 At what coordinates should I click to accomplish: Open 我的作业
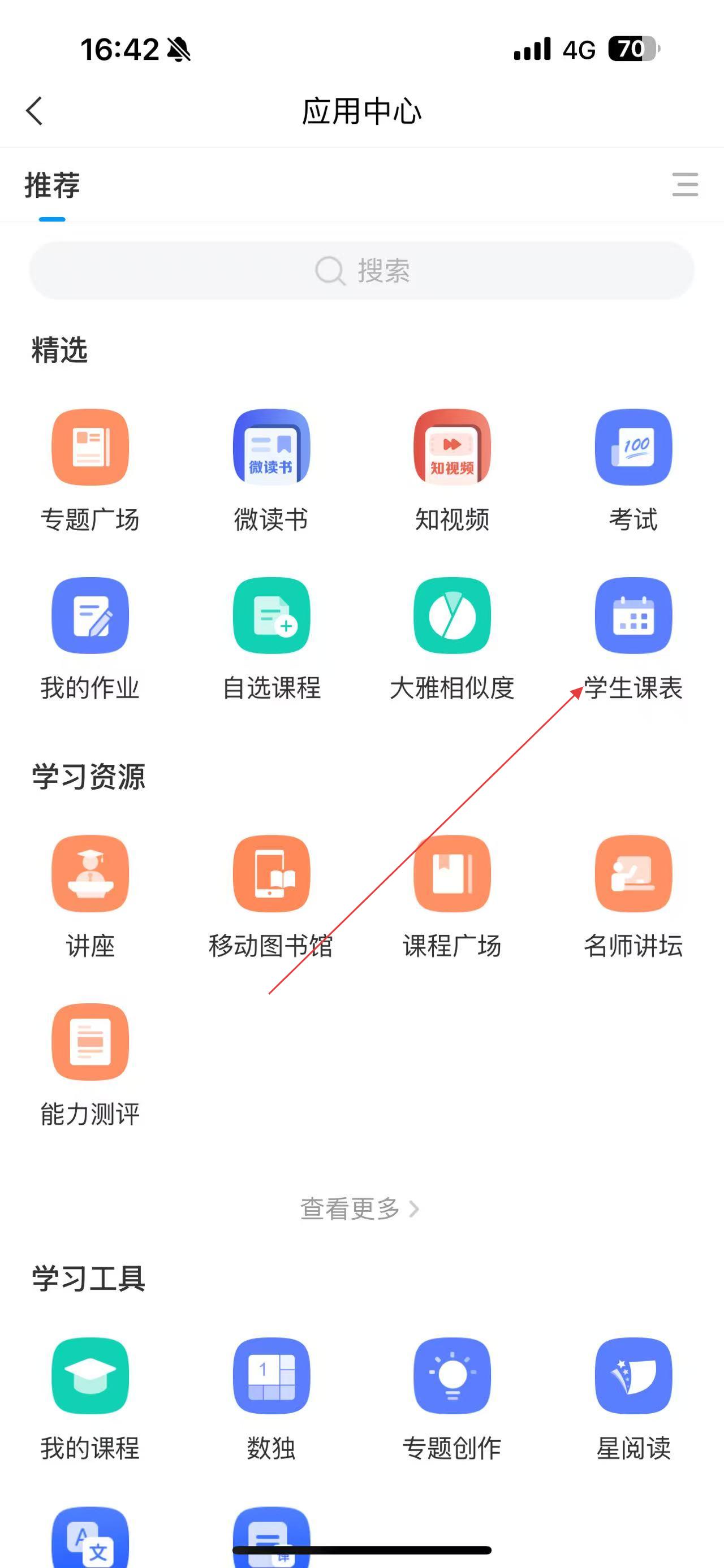tap(90, 616)
